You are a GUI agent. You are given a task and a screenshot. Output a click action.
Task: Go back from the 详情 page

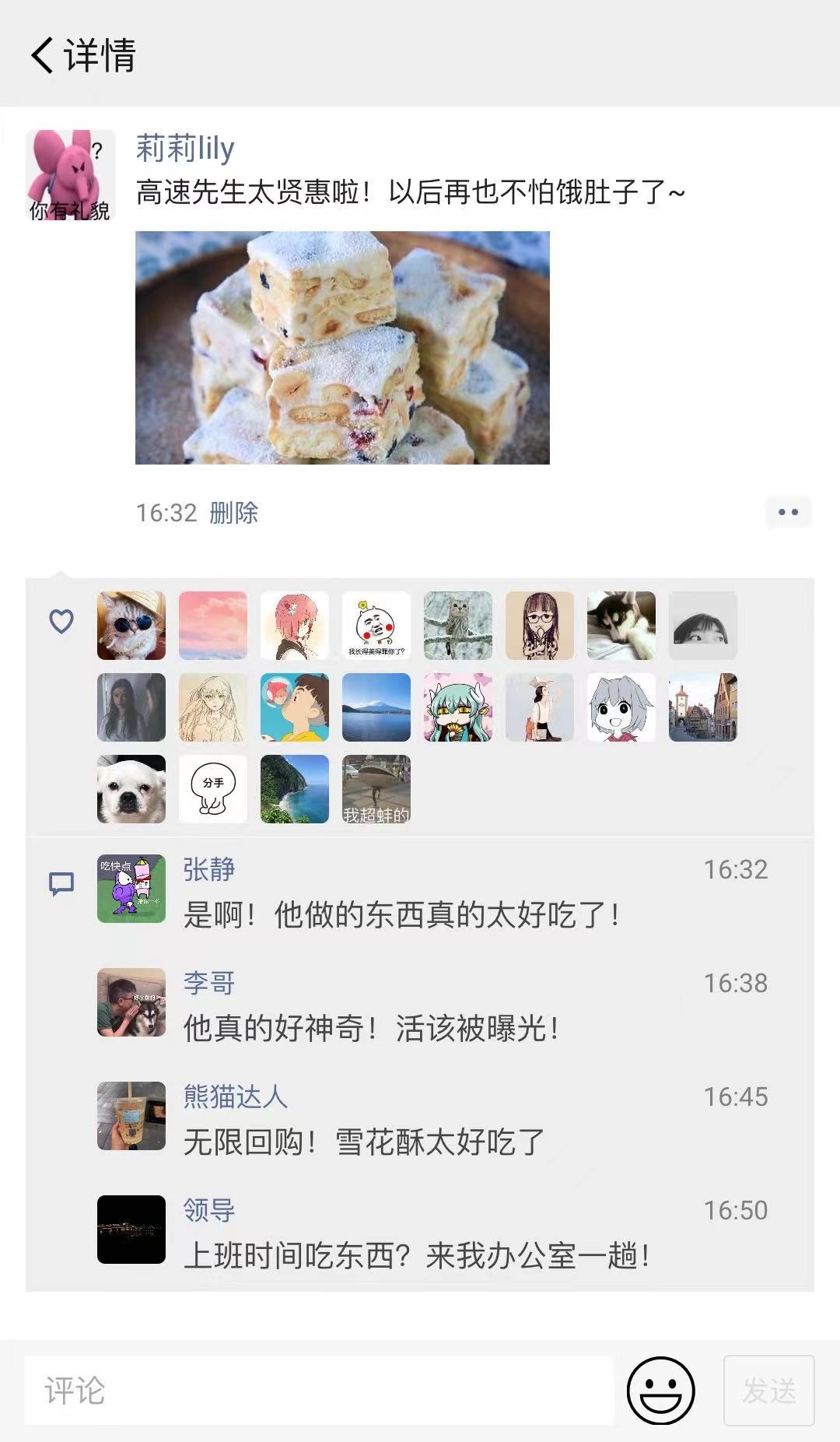click(44, 55)
